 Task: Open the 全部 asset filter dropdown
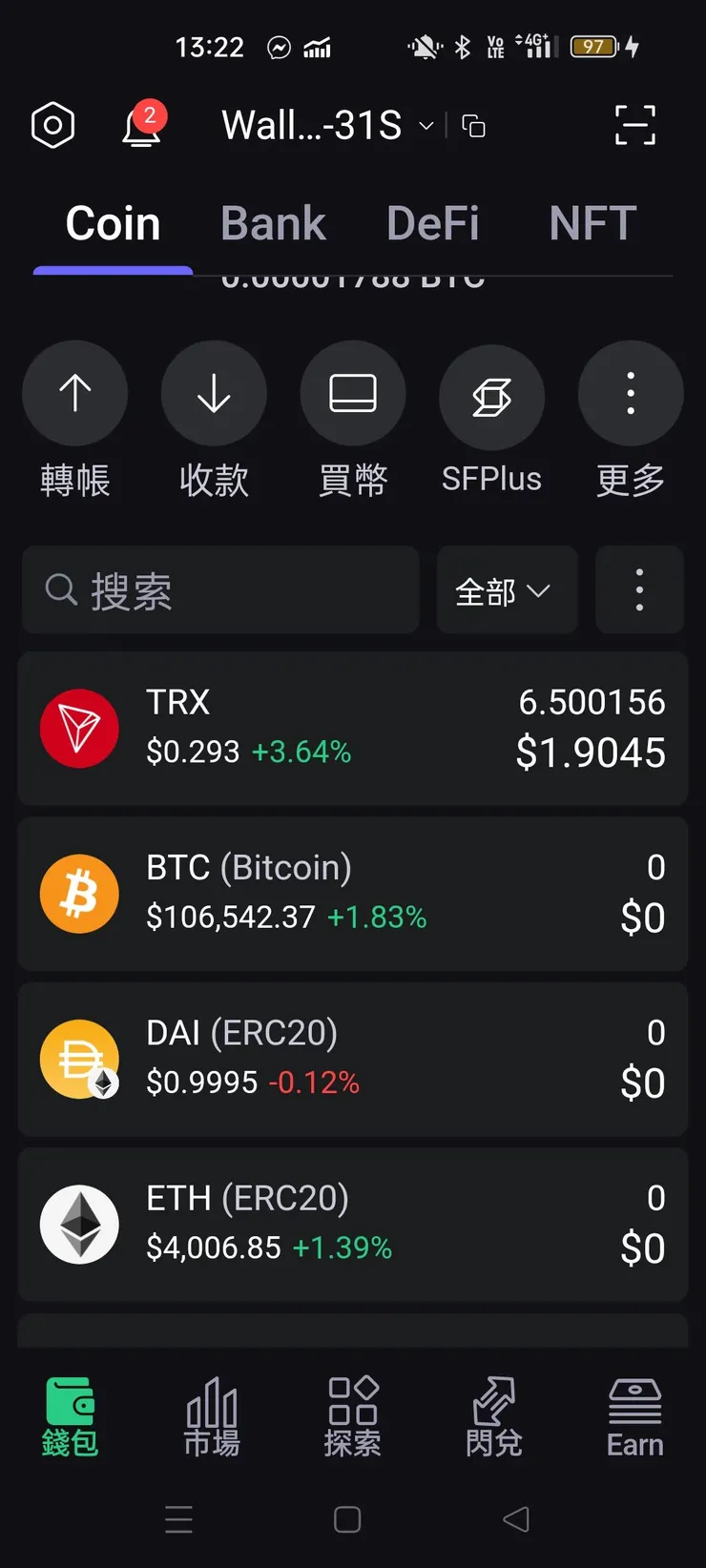click(x=506, y=590)
